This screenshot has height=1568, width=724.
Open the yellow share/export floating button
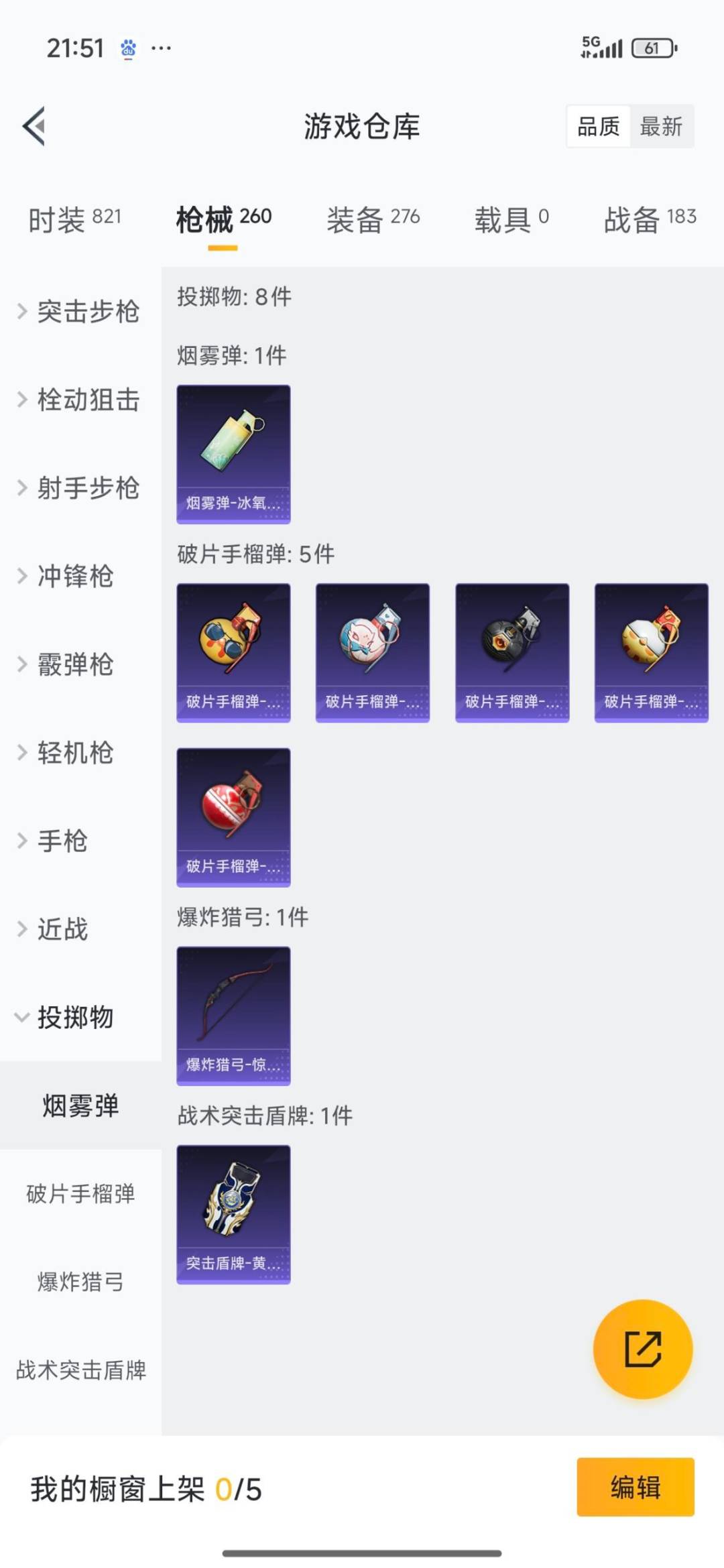642,1349
